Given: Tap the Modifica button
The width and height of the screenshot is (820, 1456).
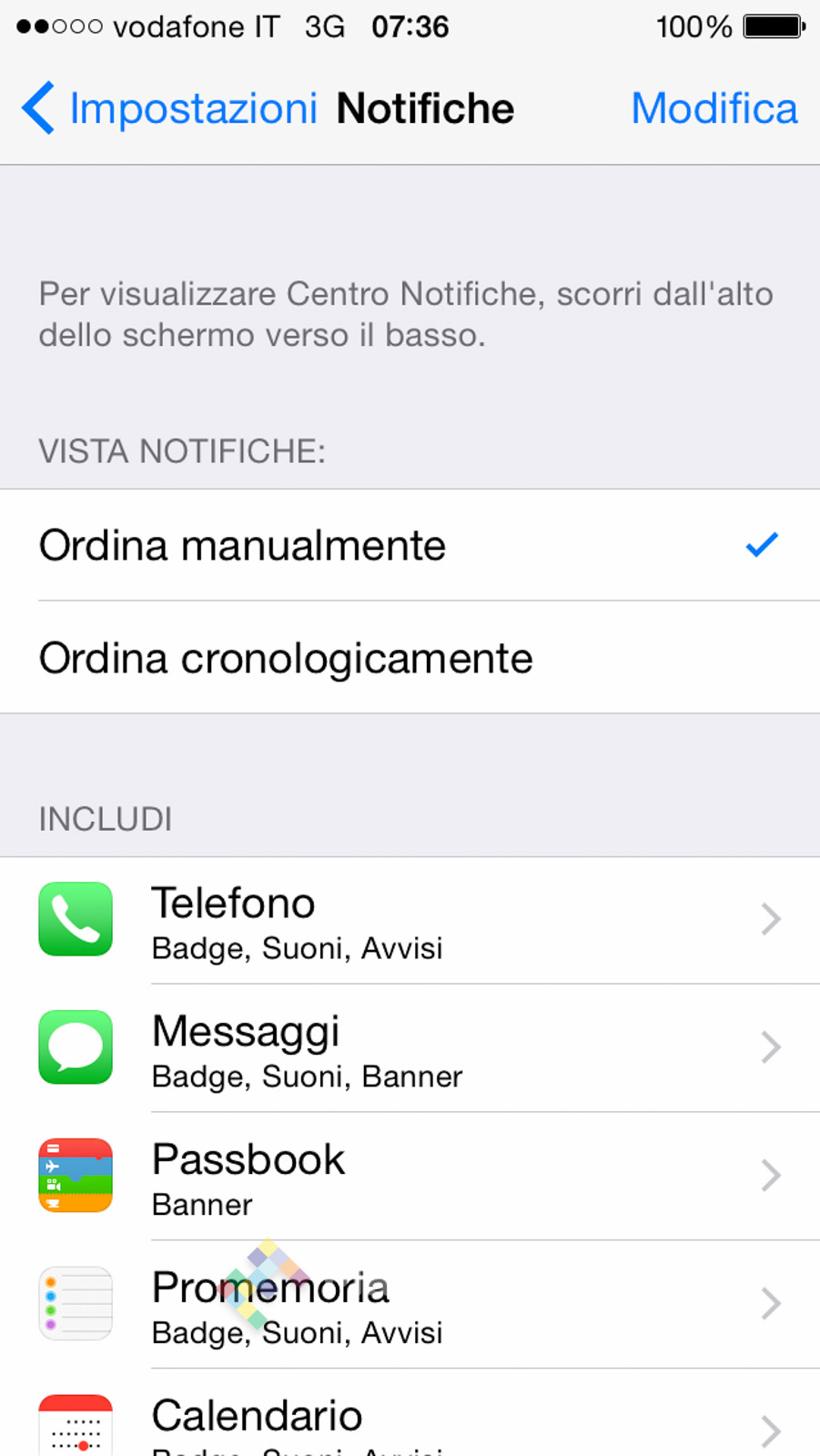Looking at the screenshot, I should click(714, 108).
